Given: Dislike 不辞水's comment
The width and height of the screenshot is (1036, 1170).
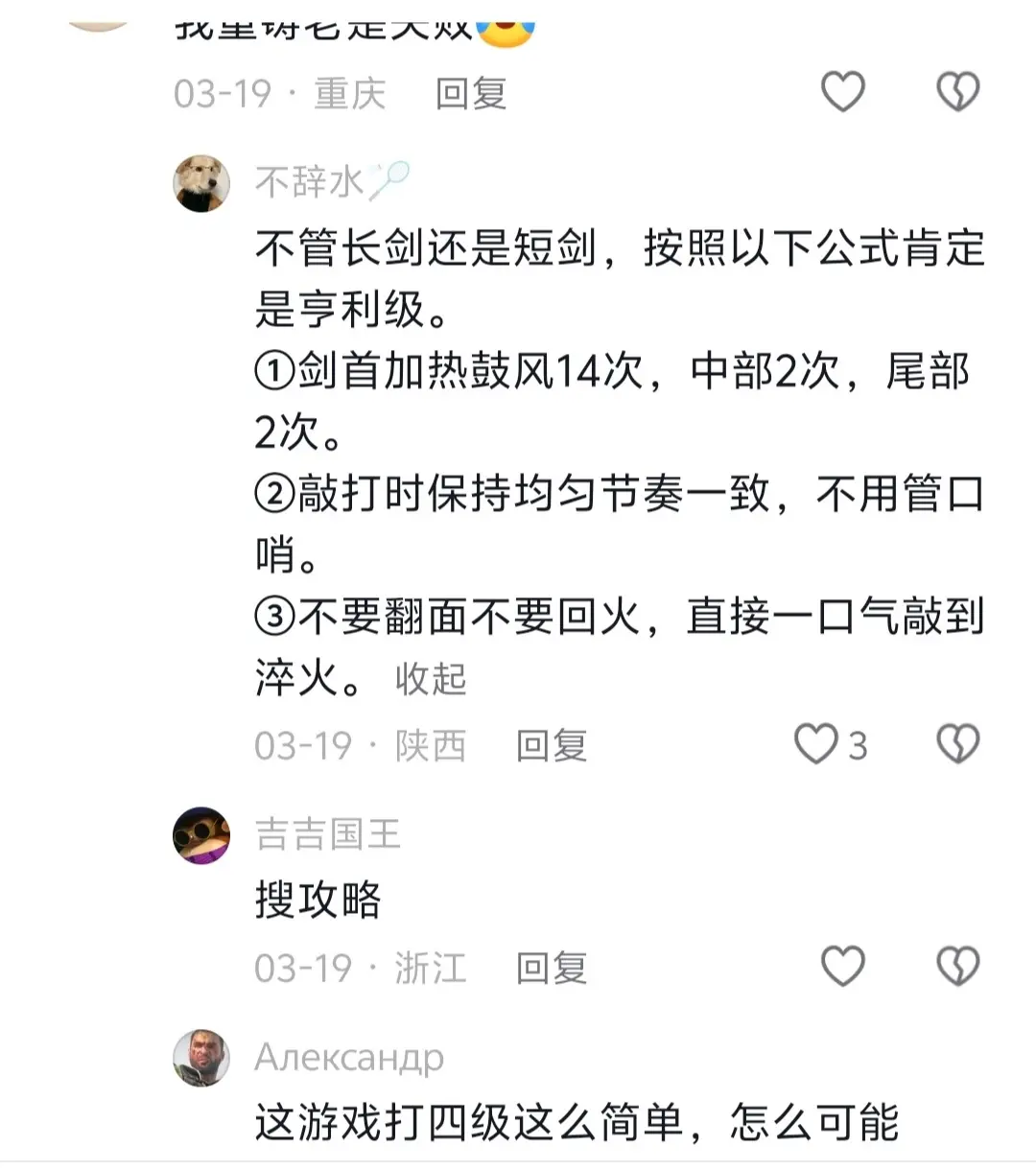Looking at the screenshot, I should tap(957, 744).
